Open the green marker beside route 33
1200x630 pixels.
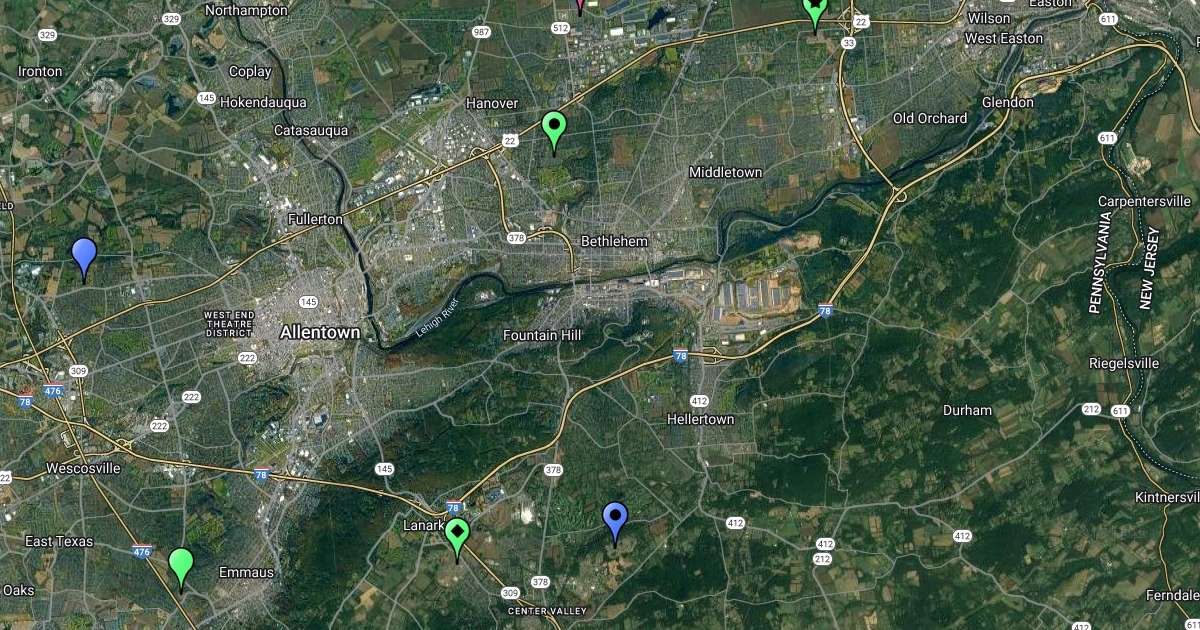point(815,10)
